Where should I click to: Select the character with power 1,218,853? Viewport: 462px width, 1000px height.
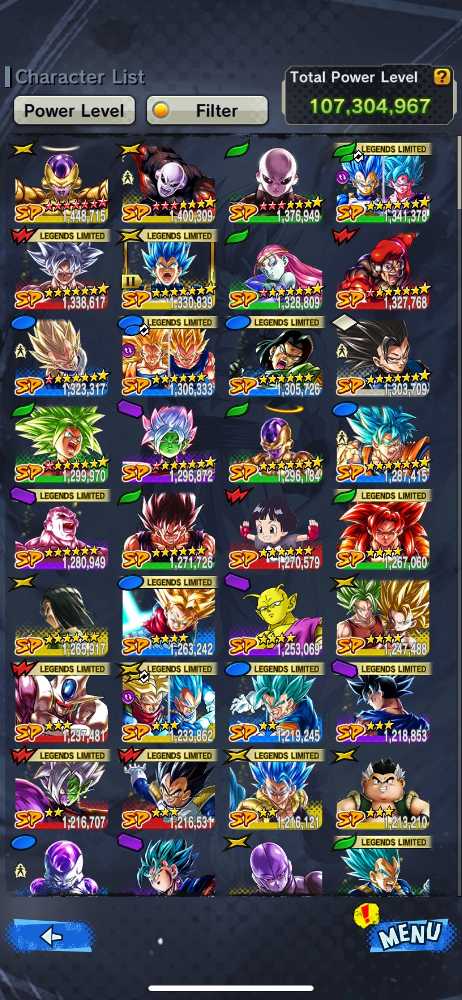[x=383, y=703]
